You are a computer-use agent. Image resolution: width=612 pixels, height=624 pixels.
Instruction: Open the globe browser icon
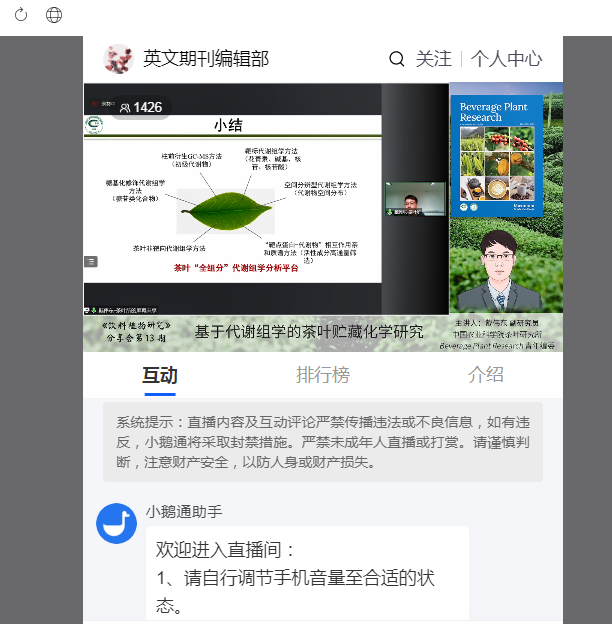pyautogui.click(x=54, y=15)
